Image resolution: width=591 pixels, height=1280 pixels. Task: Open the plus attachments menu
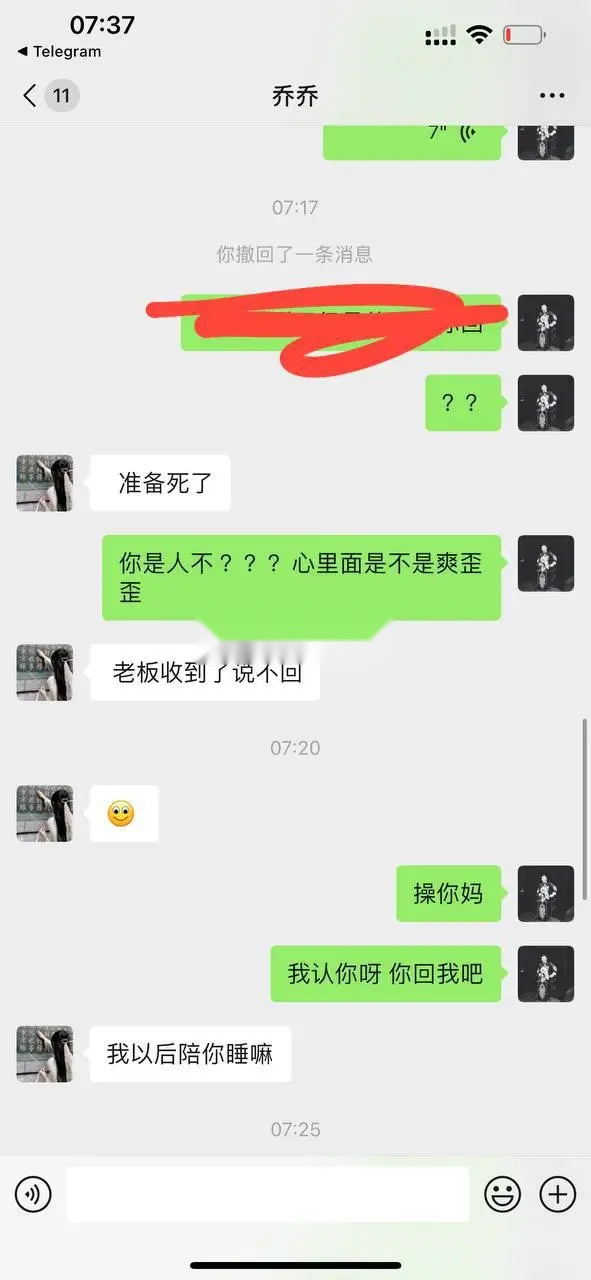pos(557,1194)
